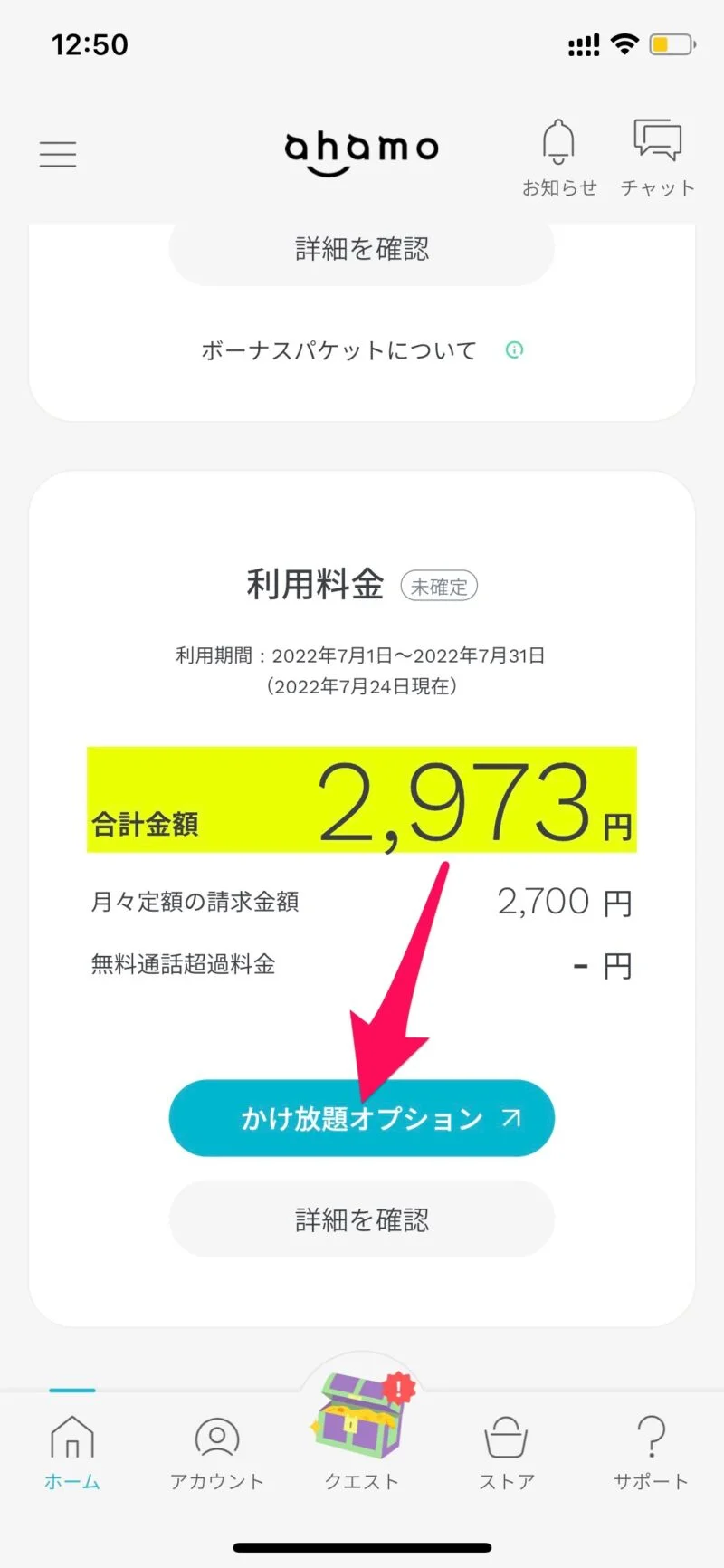Tap 詳細を確認 in the 利用料金 card
Image resolution: width=724 pixels, height=1568 pixels.
pos(362,1219)
